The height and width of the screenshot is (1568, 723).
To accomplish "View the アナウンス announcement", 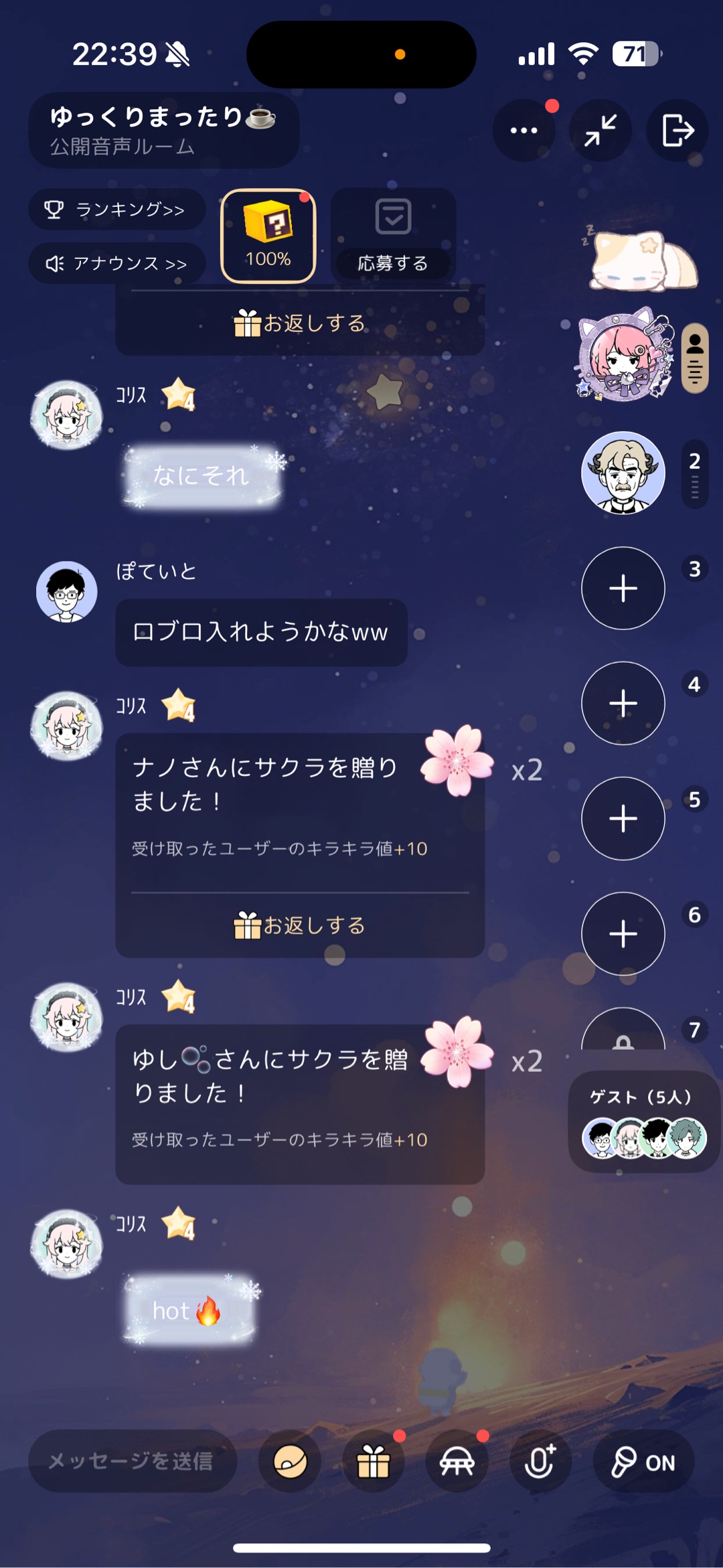I will (x=116, y=263).
